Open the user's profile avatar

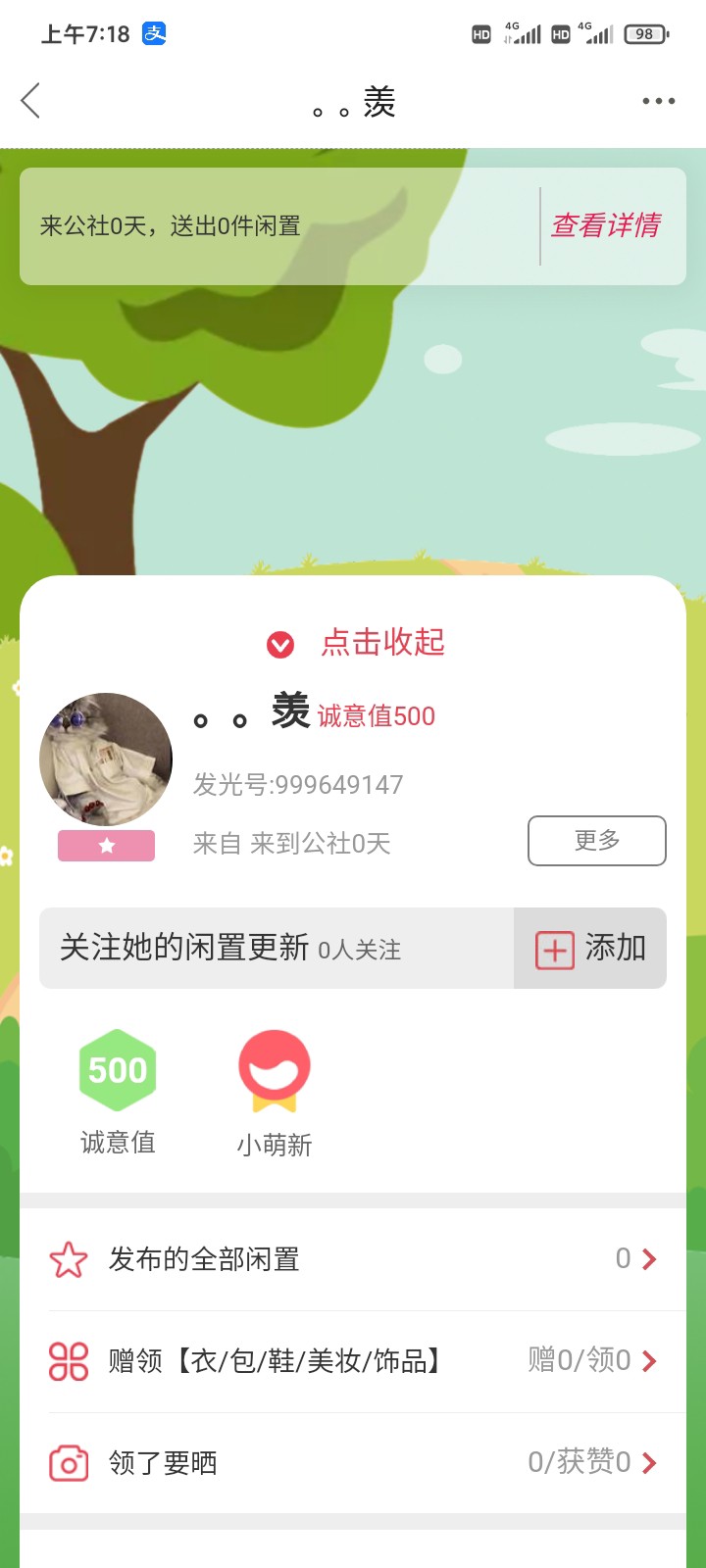[x=106, y=759]
